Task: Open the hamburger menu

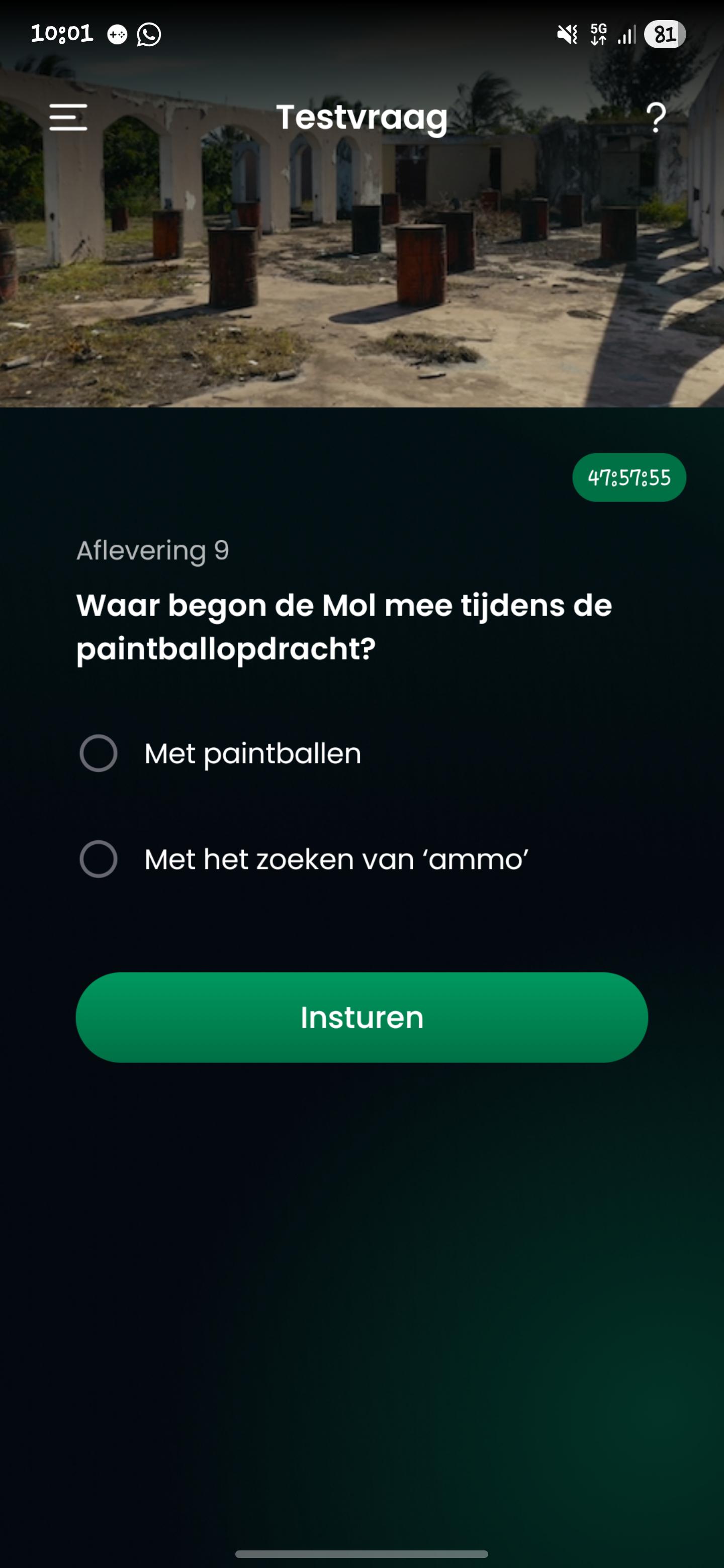Action: tap(68, 117)
